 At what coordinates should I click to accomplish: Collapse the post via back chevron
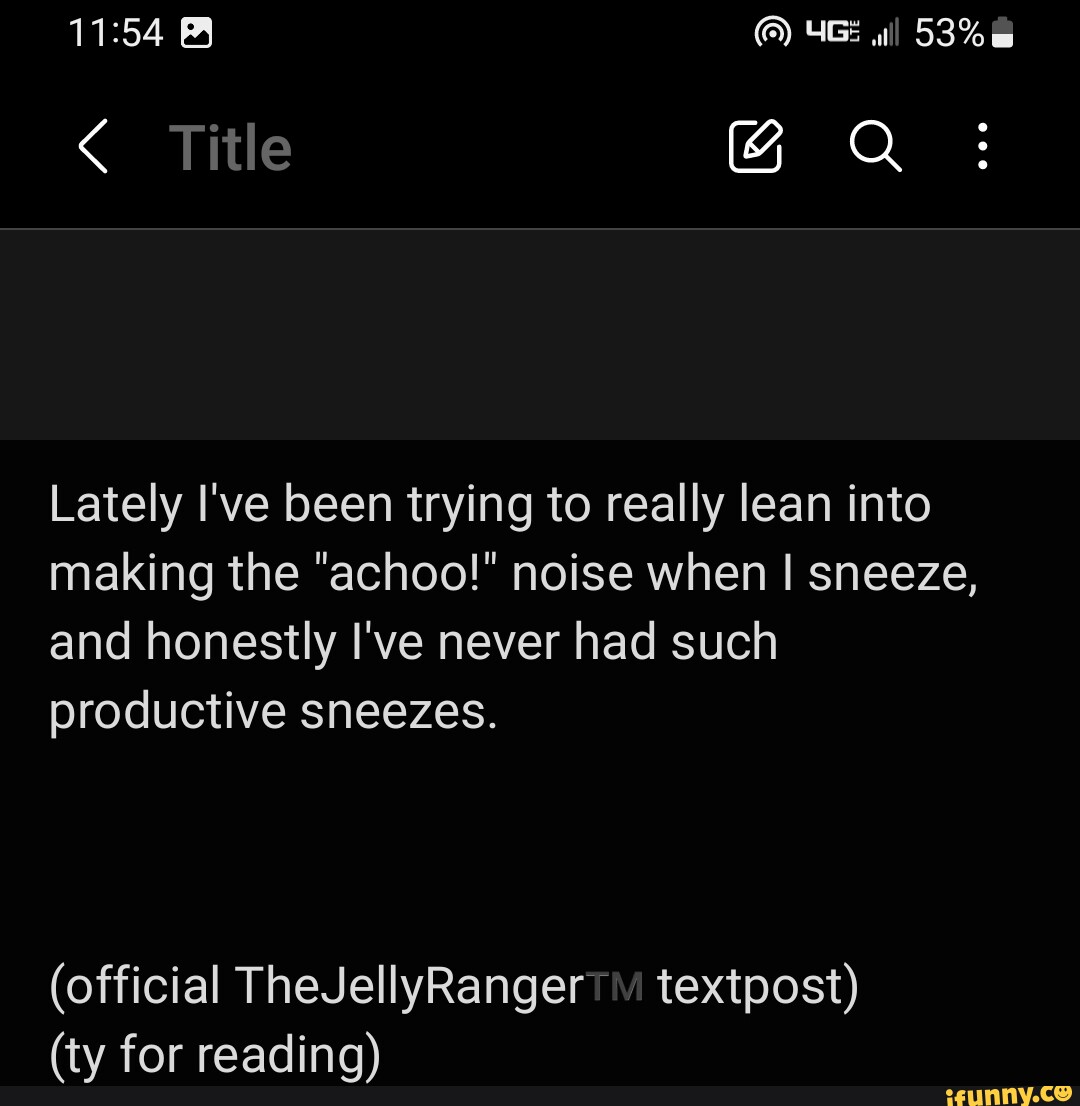point(91,146)
